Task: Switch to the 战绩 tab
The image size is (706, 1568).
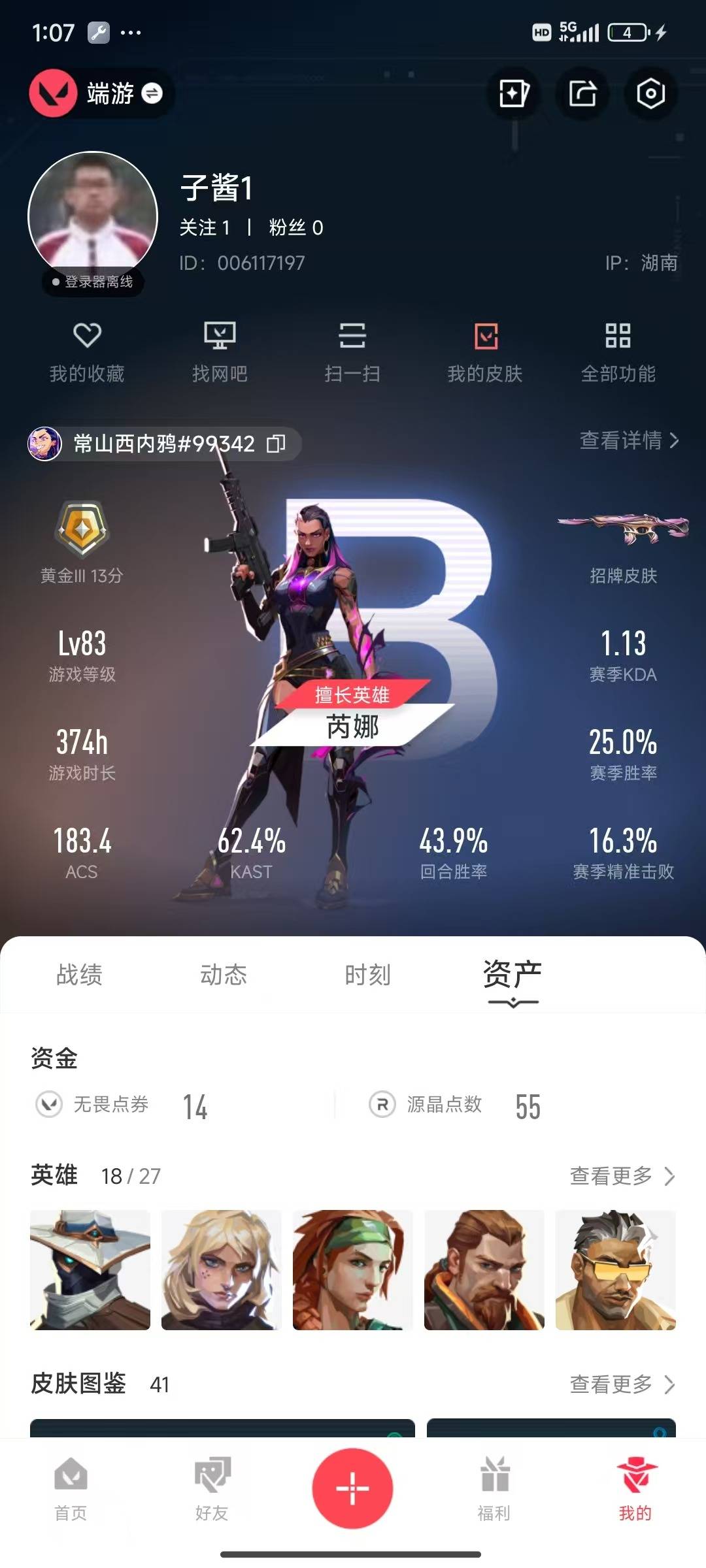Action: pos(79,975)
